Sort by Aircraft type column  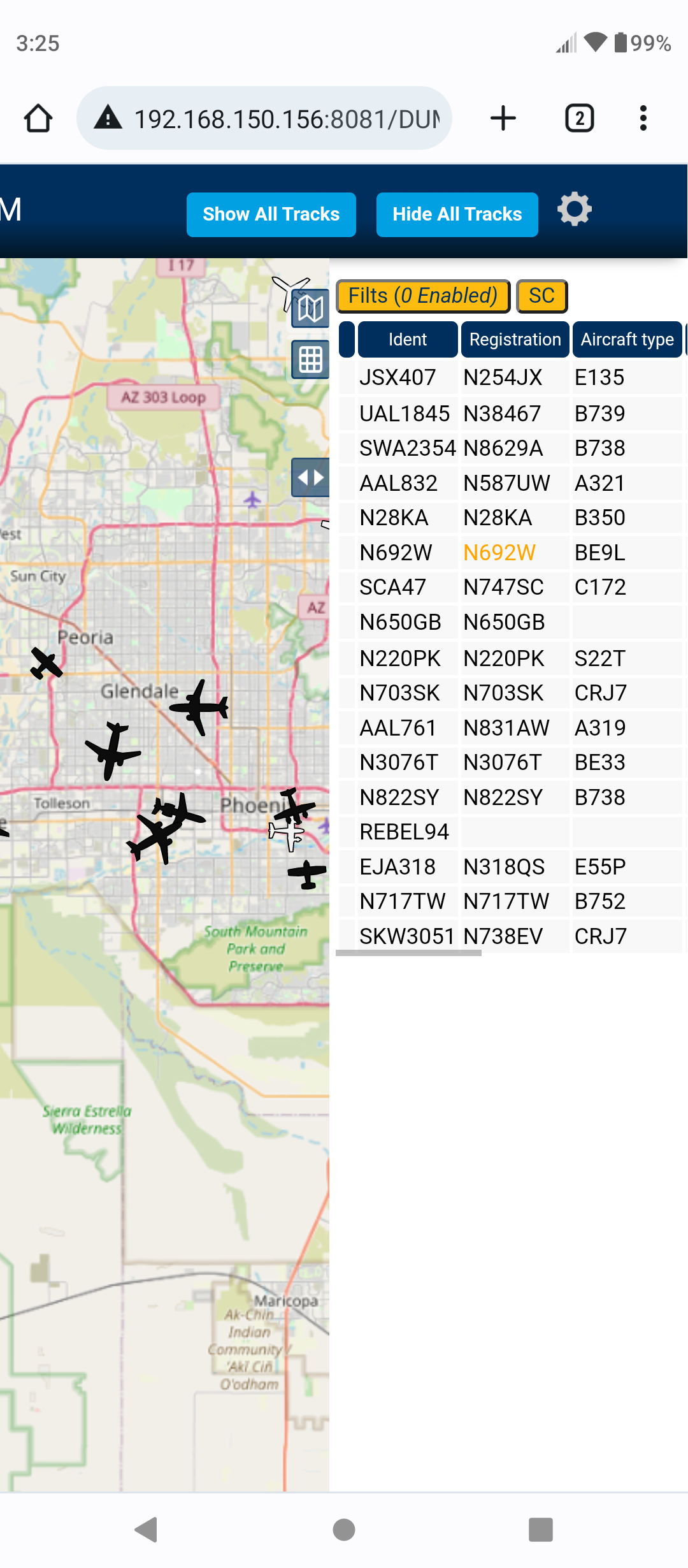(627, 339)
